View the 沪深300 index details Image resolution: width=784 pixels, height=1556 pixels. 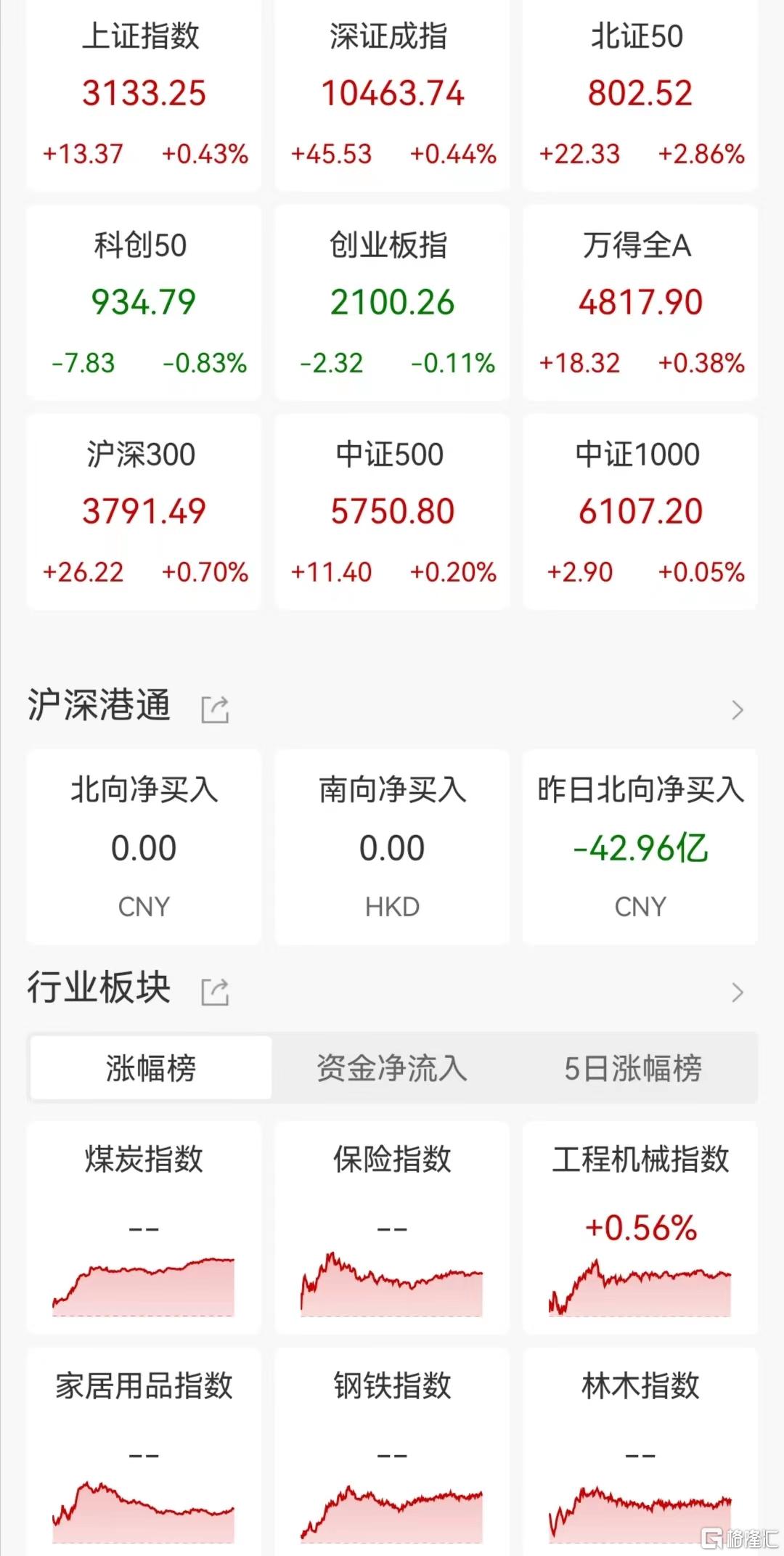(x=144, y=512)
